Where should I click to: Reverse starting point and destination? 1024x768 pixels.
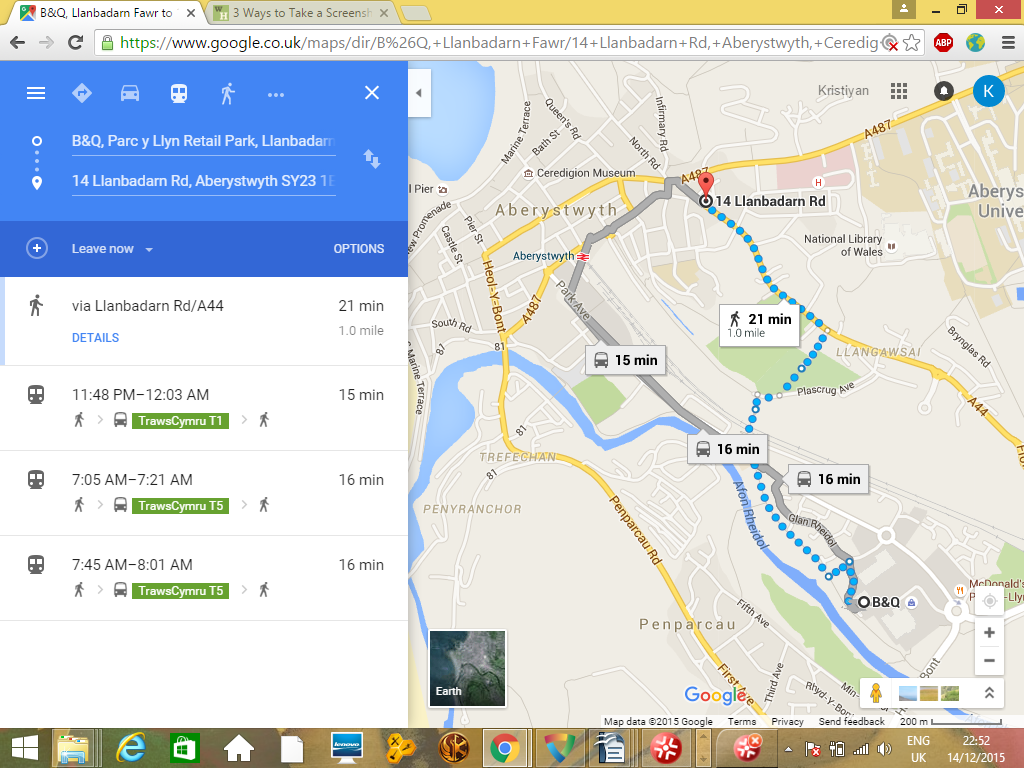point(371,159)
